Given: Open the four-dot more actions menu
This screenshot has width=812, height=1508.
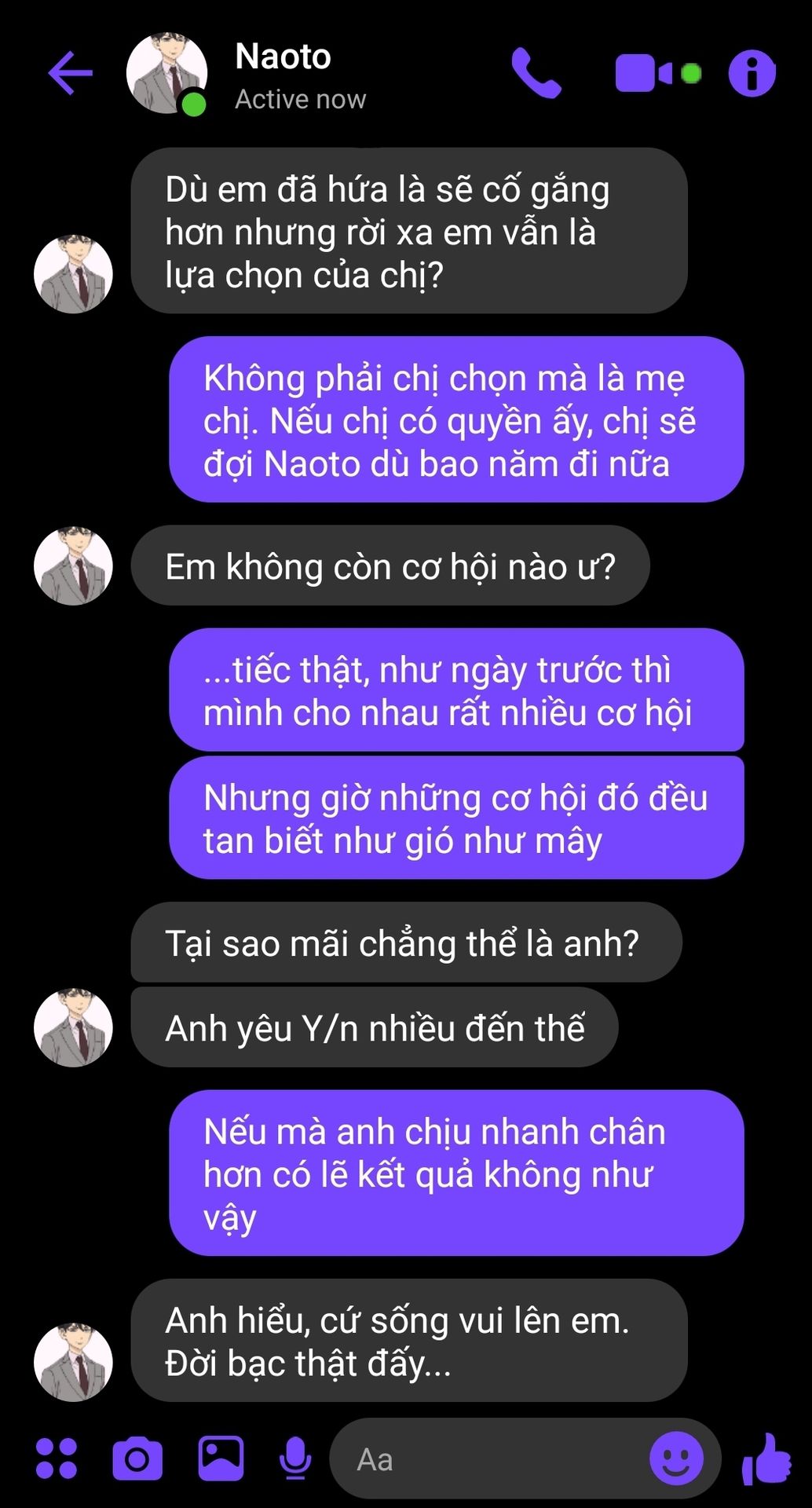Looking at the screenshot, I should 57,1459.
